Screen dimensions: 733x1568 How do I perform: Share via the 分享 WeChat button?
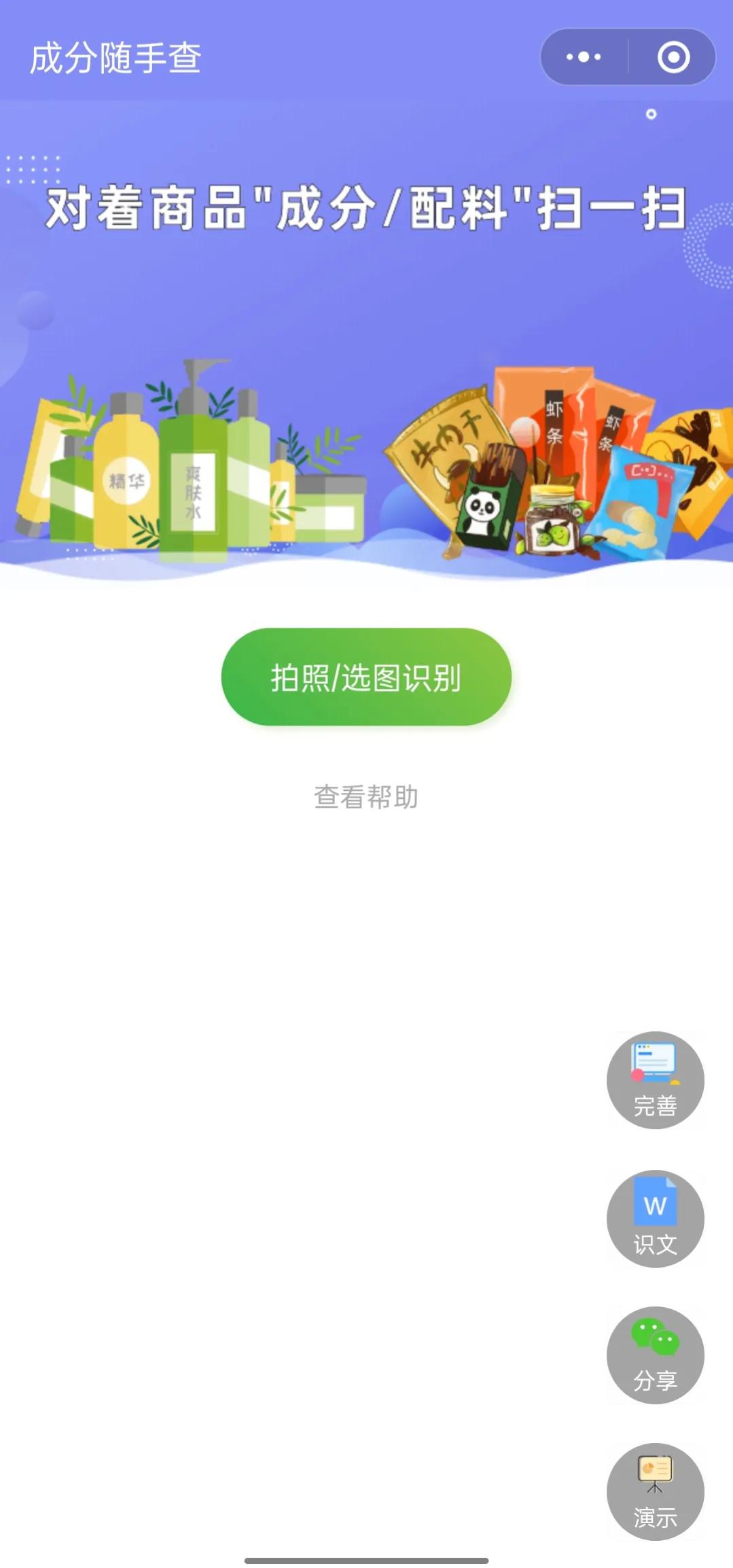tap(655, 1355)
